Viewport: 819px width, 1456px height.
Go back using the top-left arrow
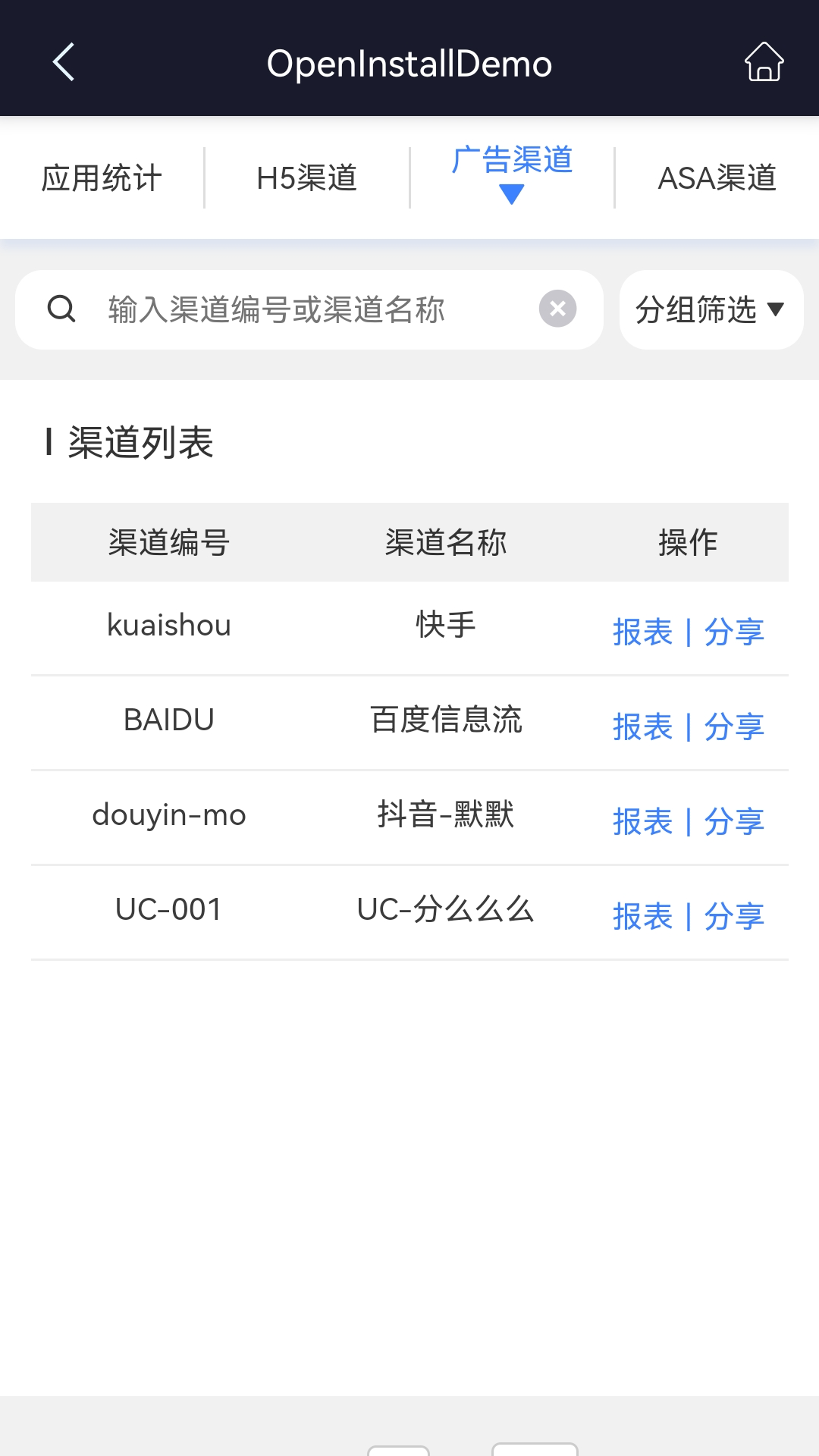(x=64, y=62)
